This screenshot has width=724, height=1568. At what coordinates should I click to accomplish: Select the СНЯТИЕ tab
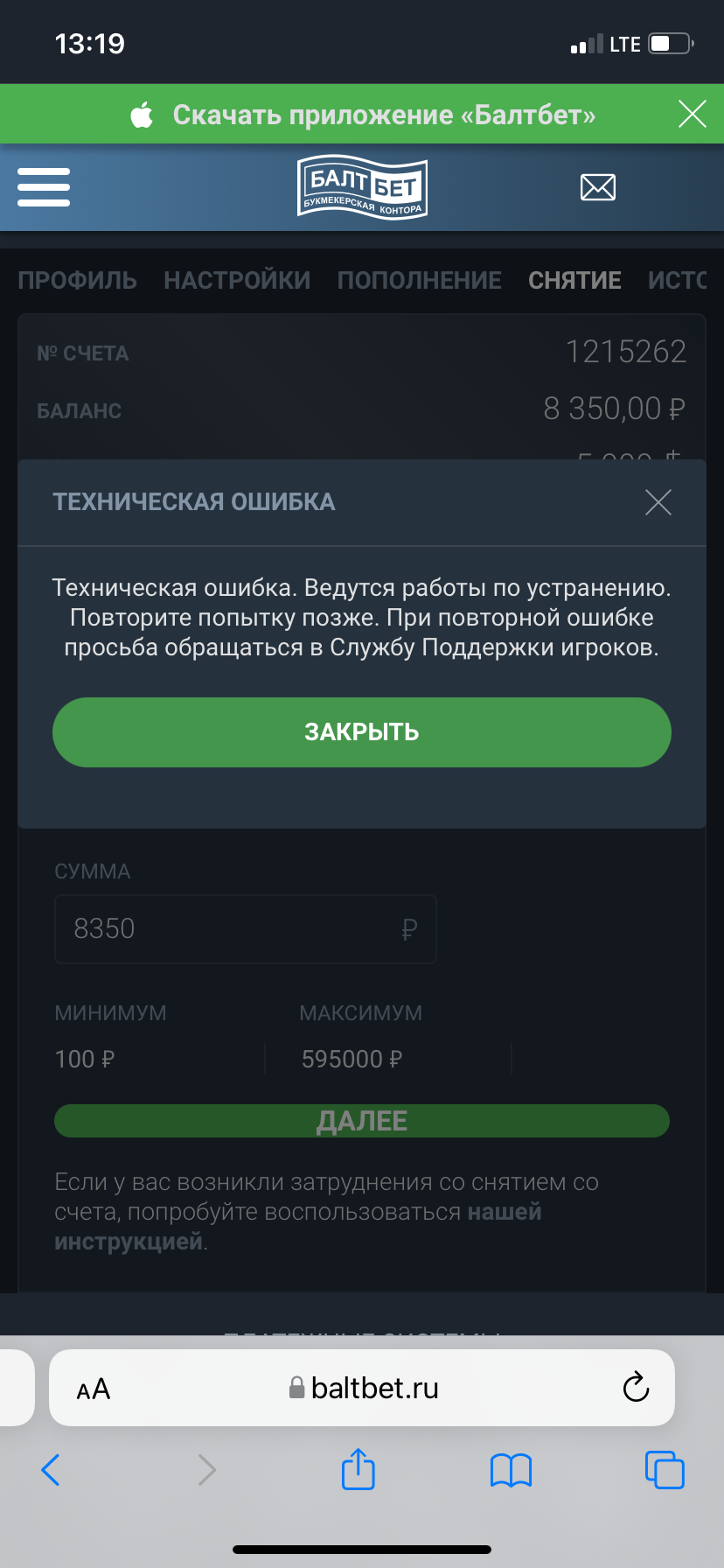pos(574,280)
